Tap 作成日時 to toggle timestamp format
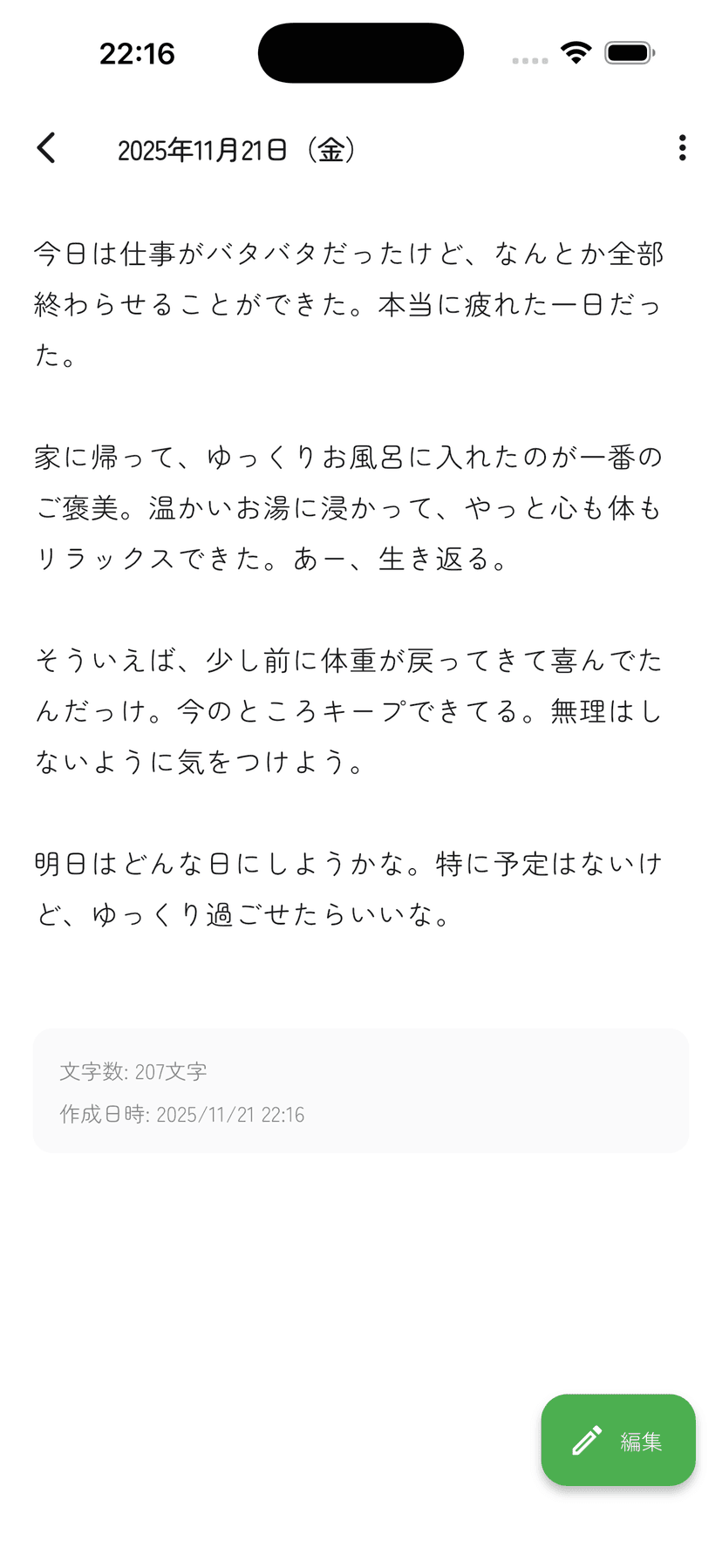Screen dimensions: 722x1568 point(180,1114)
